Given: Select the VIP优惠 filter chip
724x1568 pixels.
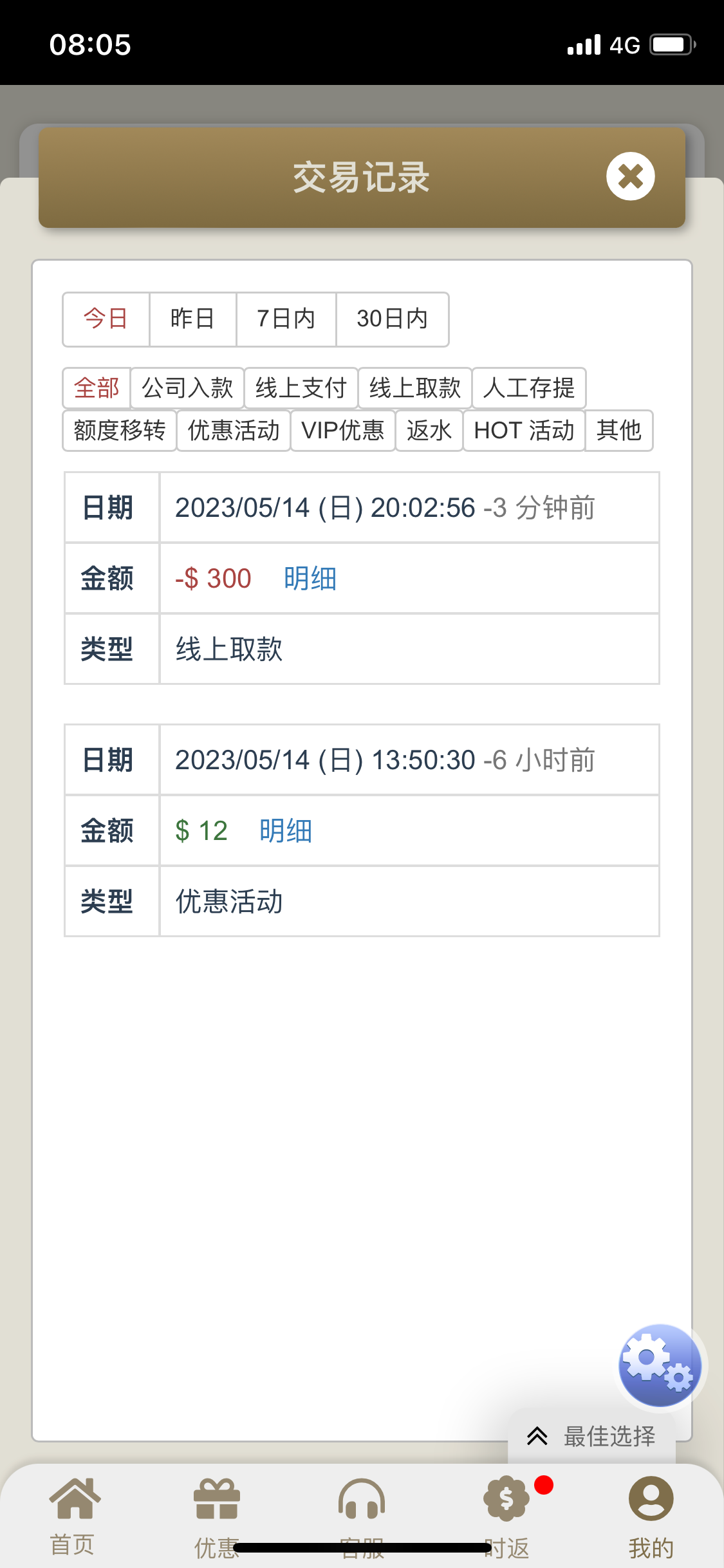Looking at the screenshot, I should [343, 431].
